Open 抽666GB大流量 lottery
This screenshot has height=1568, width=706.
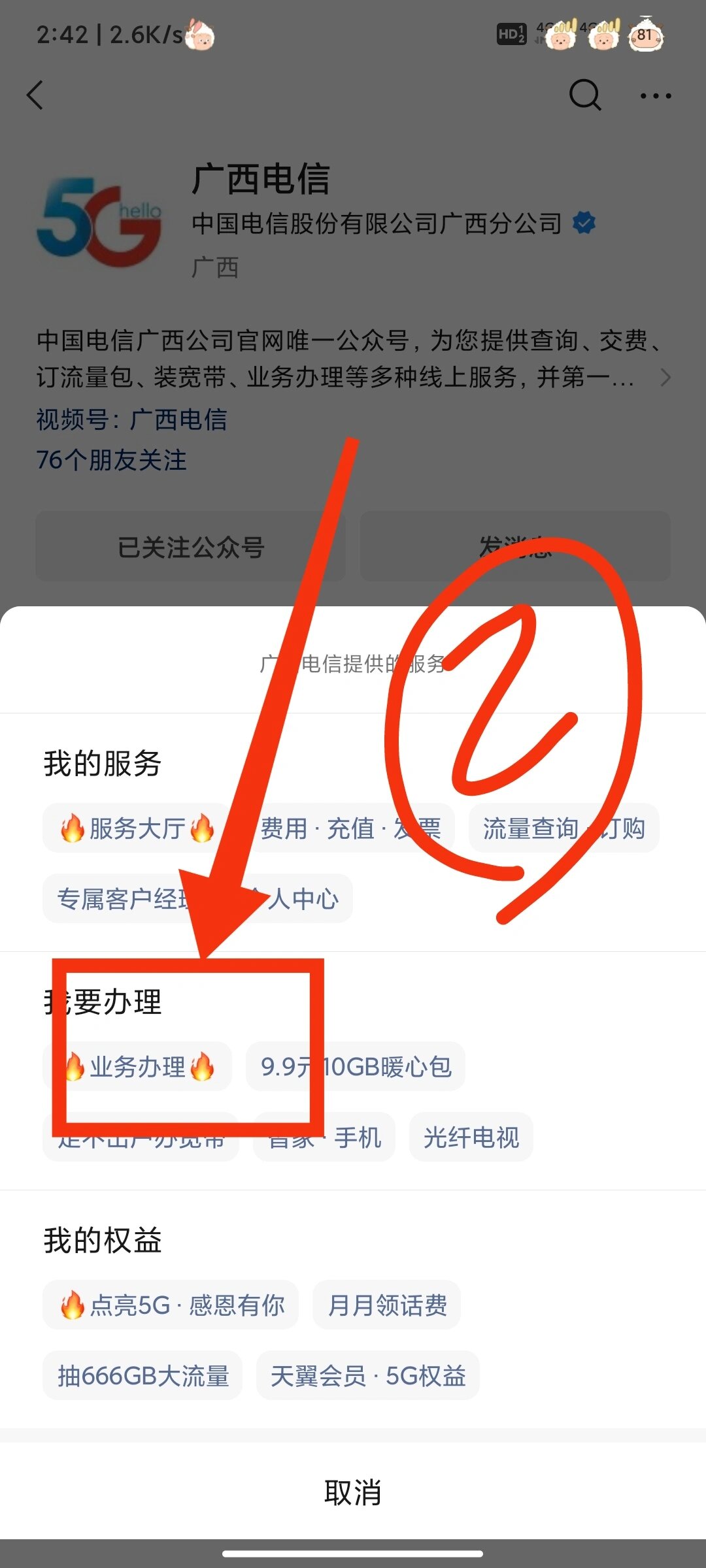click(x=143, y=1376)
